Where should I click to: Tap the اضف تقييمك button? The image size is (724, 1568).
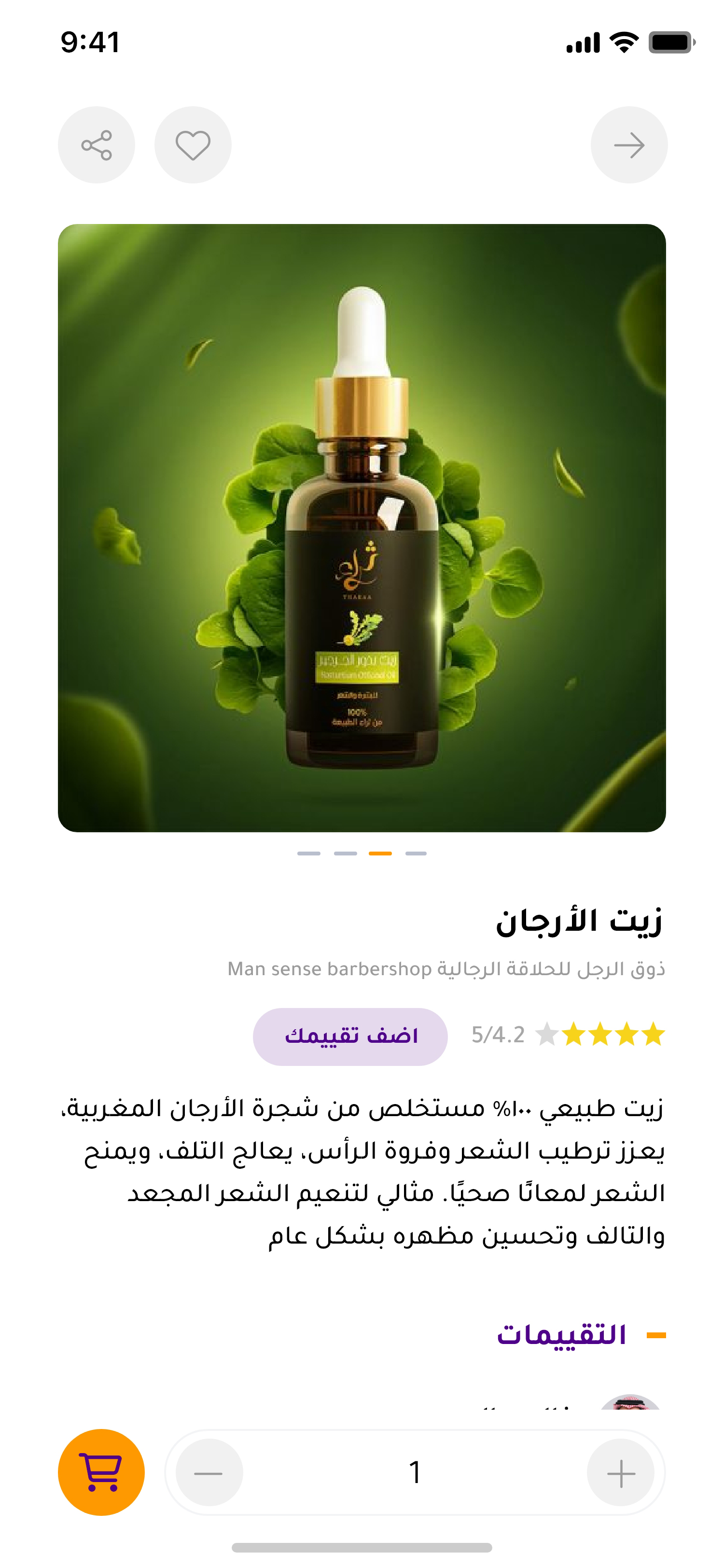click(350, 1036)
